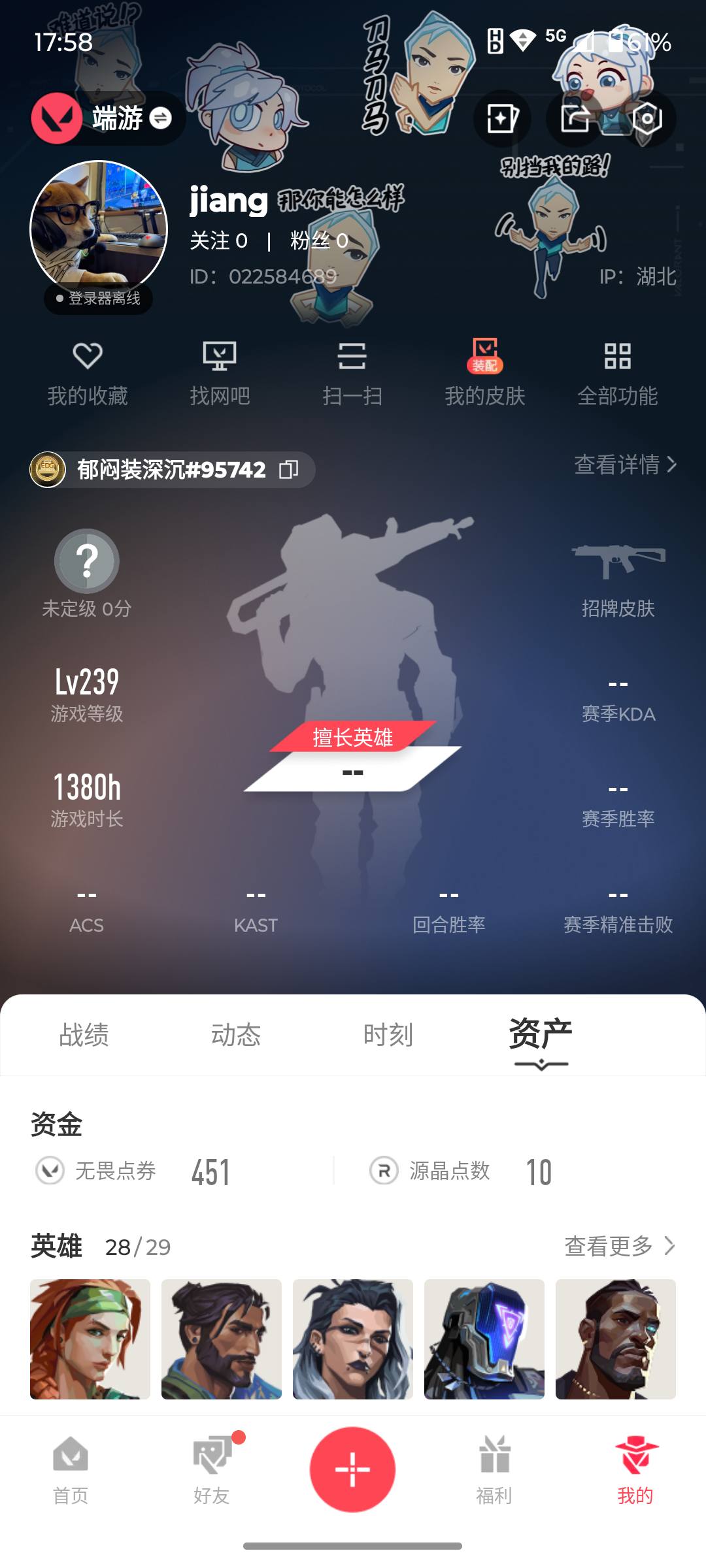Screen dimensions: 706x1568
Task: Copy the Riot ID 郁闷装深沉#95742
Action: (x=290, y=469)
